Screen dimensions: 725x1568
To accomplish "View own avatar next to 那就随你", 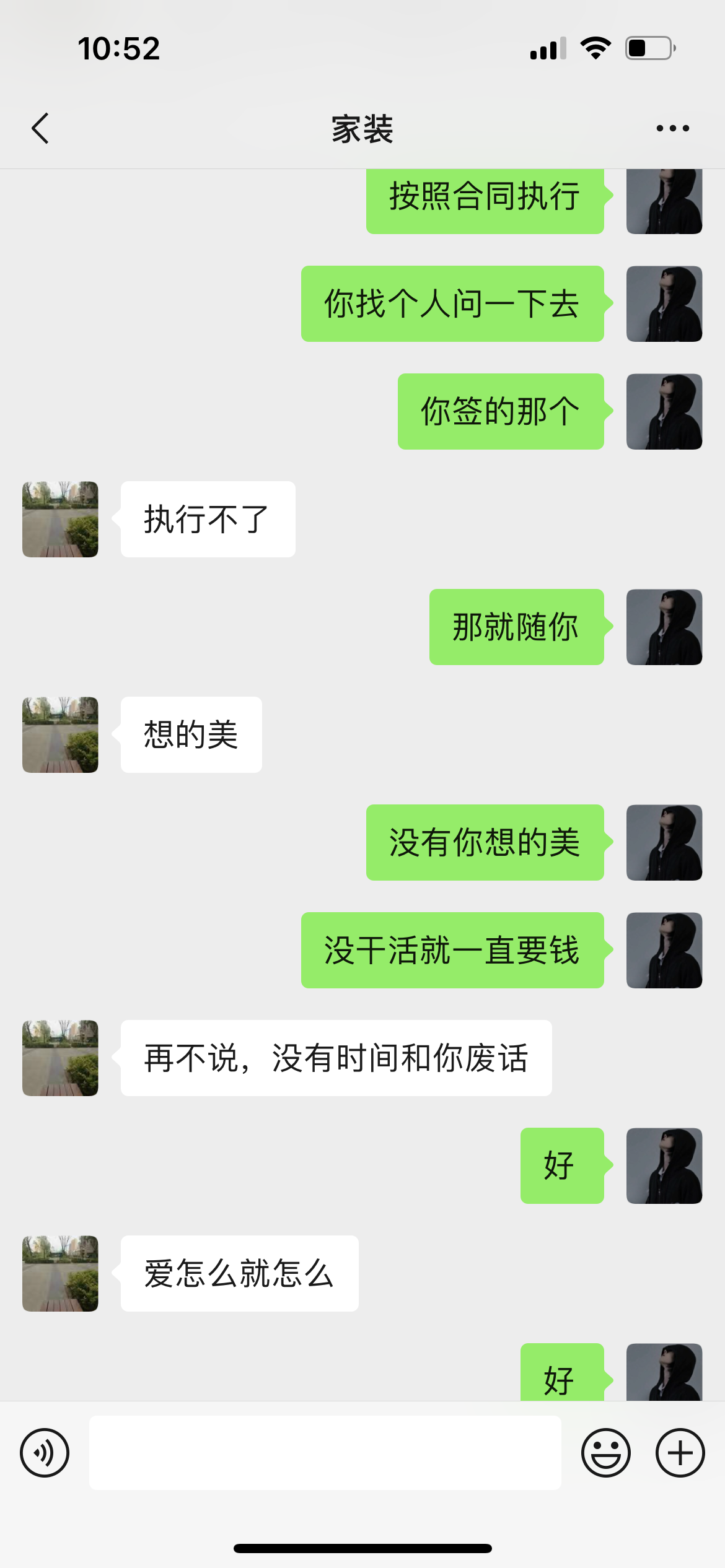I will point(664,627).
